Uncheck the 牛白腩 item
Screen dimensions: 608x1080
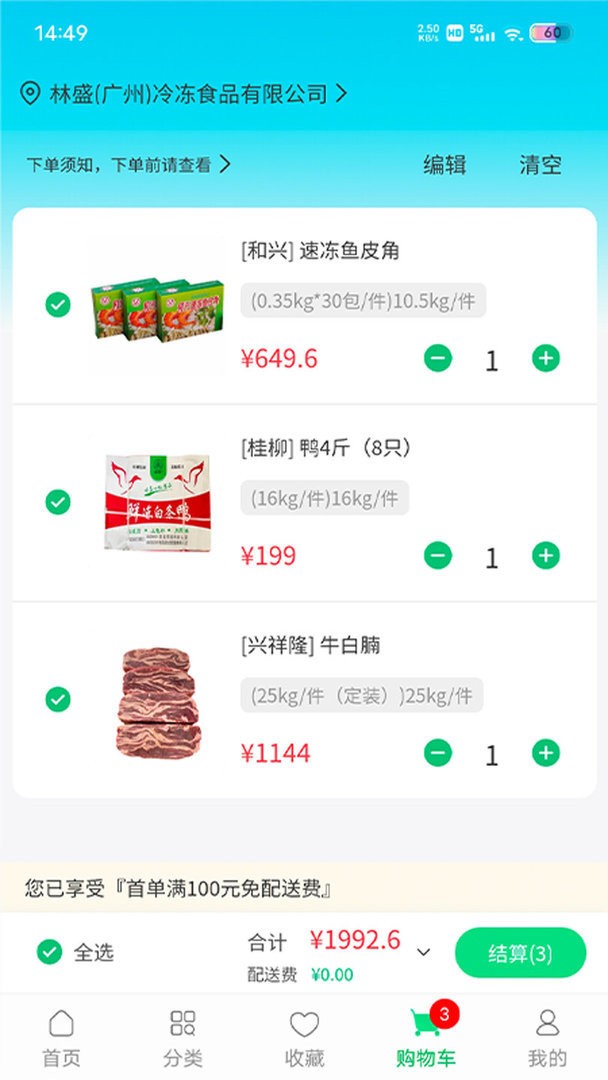click(58, 699)
